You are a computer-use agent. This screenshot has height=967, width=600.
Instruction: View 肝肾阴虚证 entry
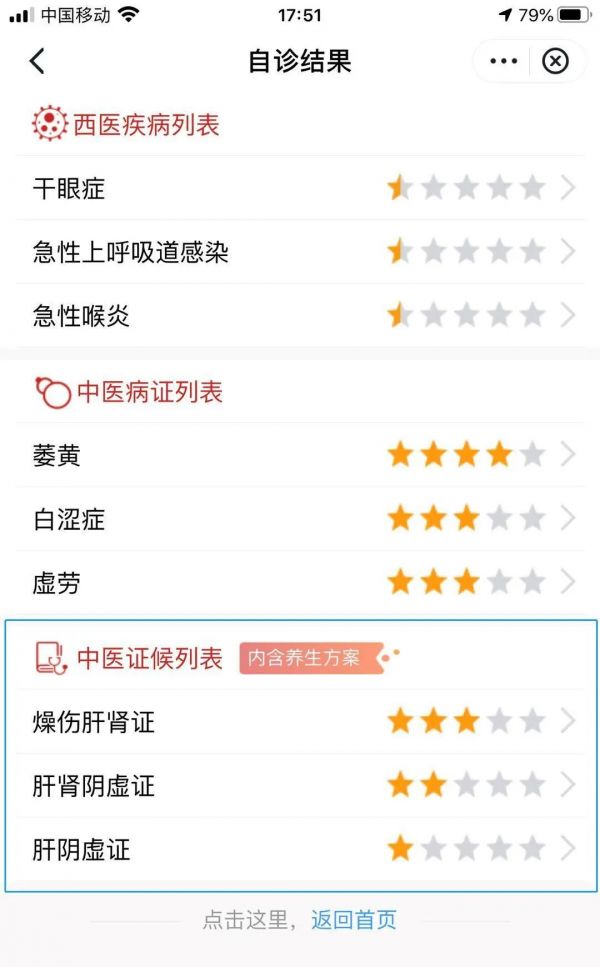[x=300, y=785]
